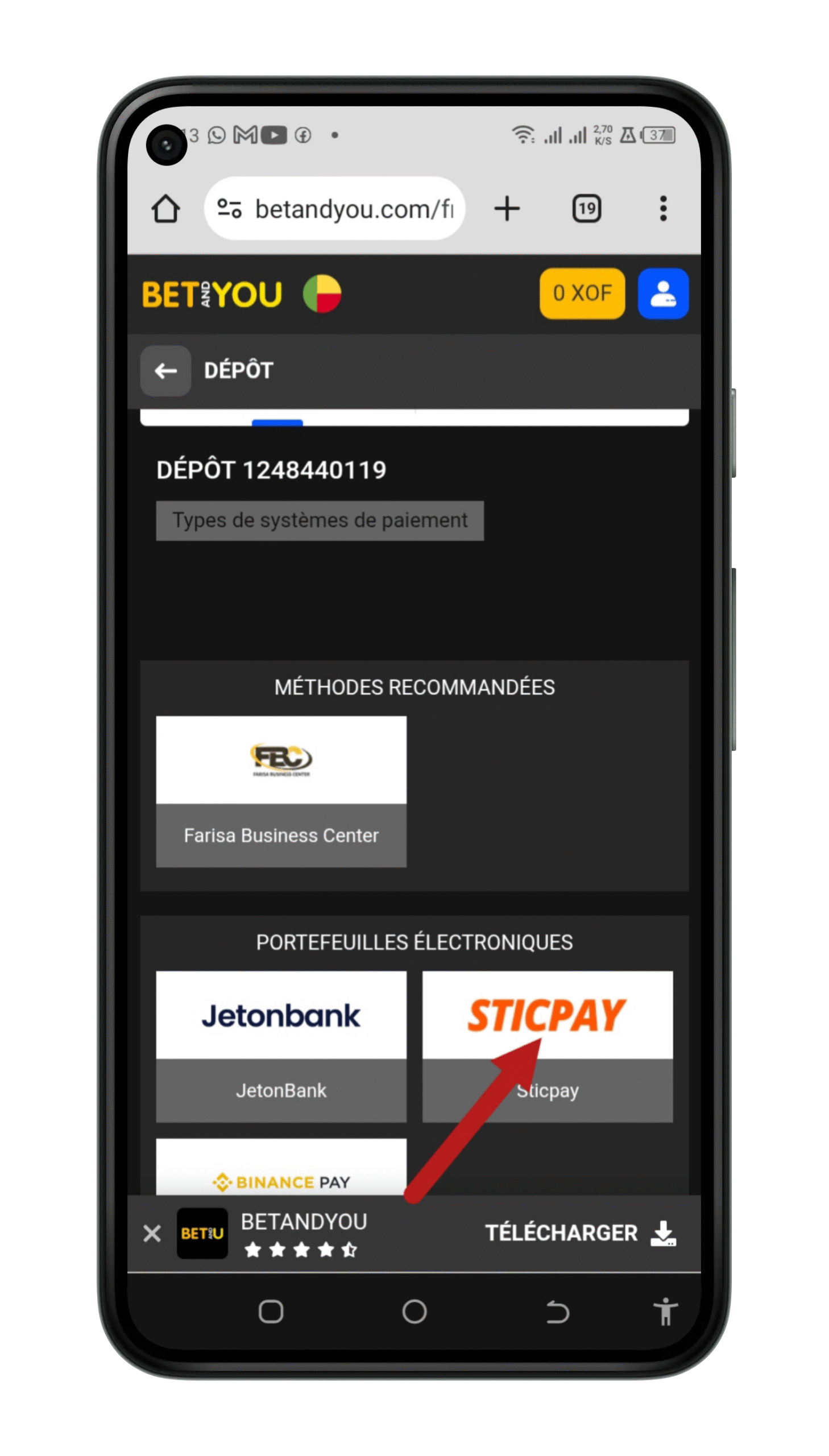Screen dimensions: 829x1456
Task: Open a new browser tab
Action: tap(506, 208)
